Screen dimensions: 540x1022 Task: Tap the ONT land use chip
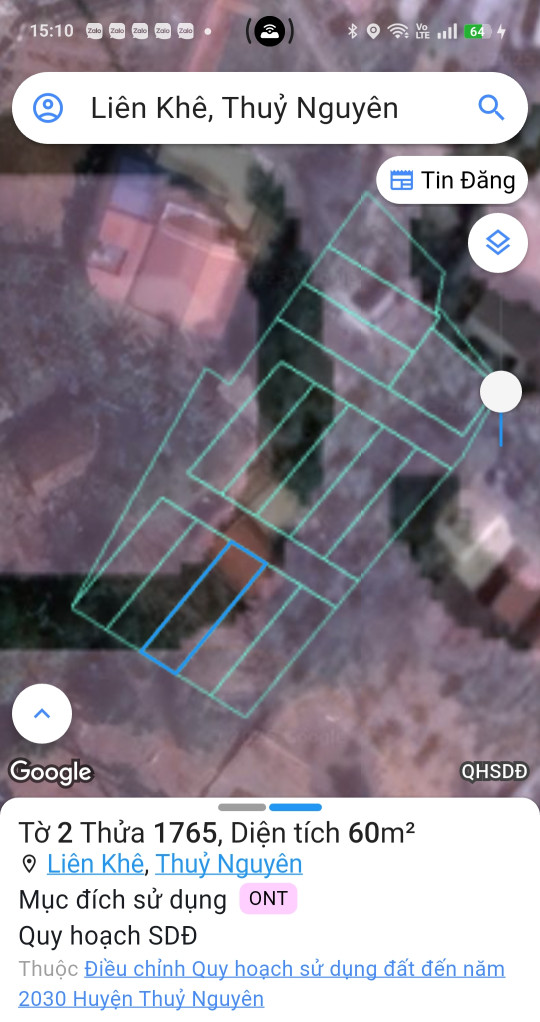(268, 899)
